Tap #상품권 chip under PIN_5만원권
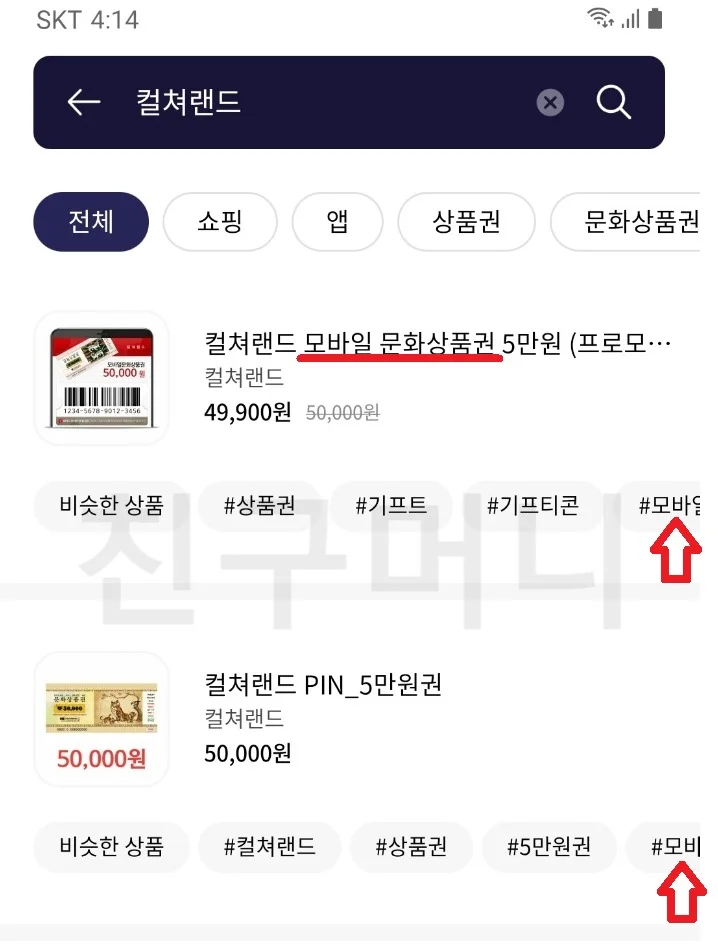 (x=411, y=847)
